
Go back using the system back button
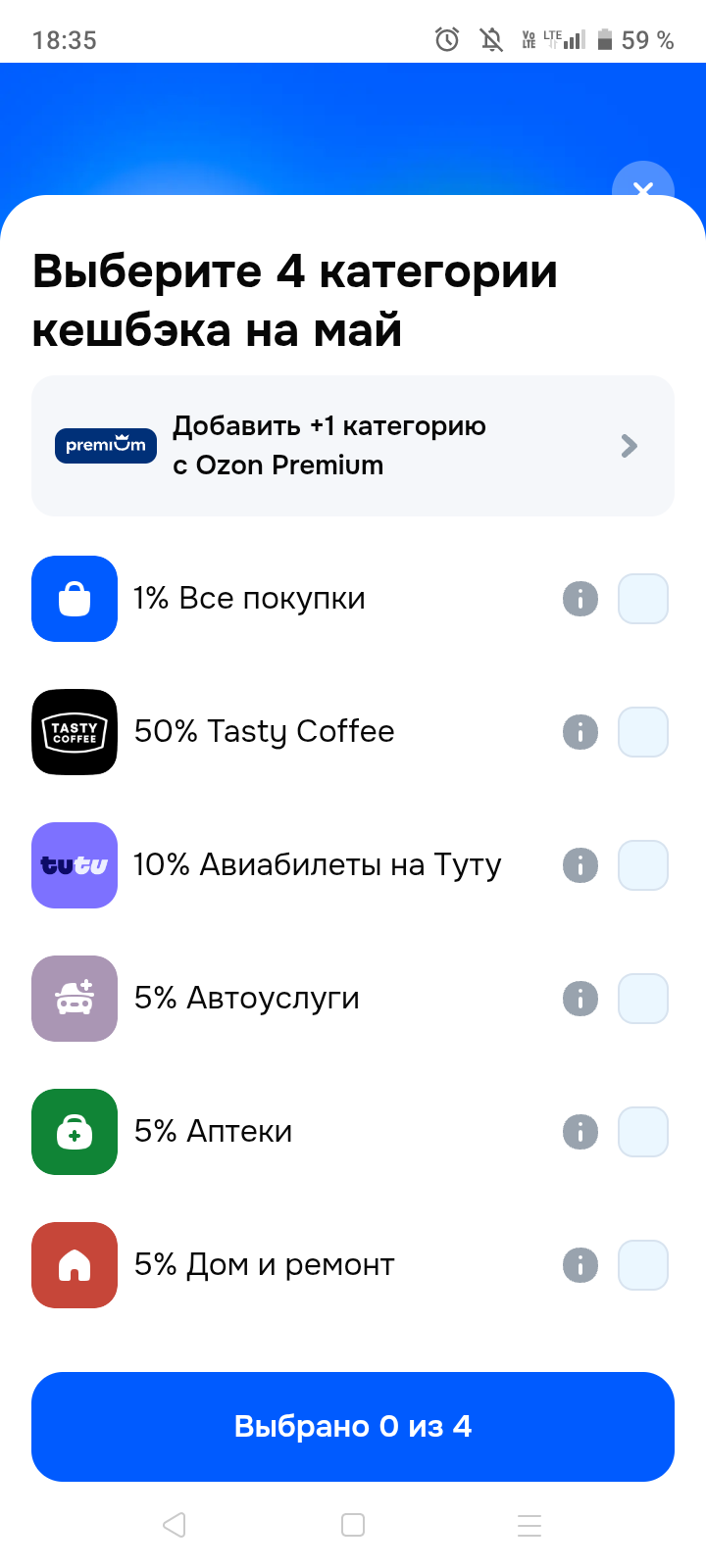point(175,1525)
